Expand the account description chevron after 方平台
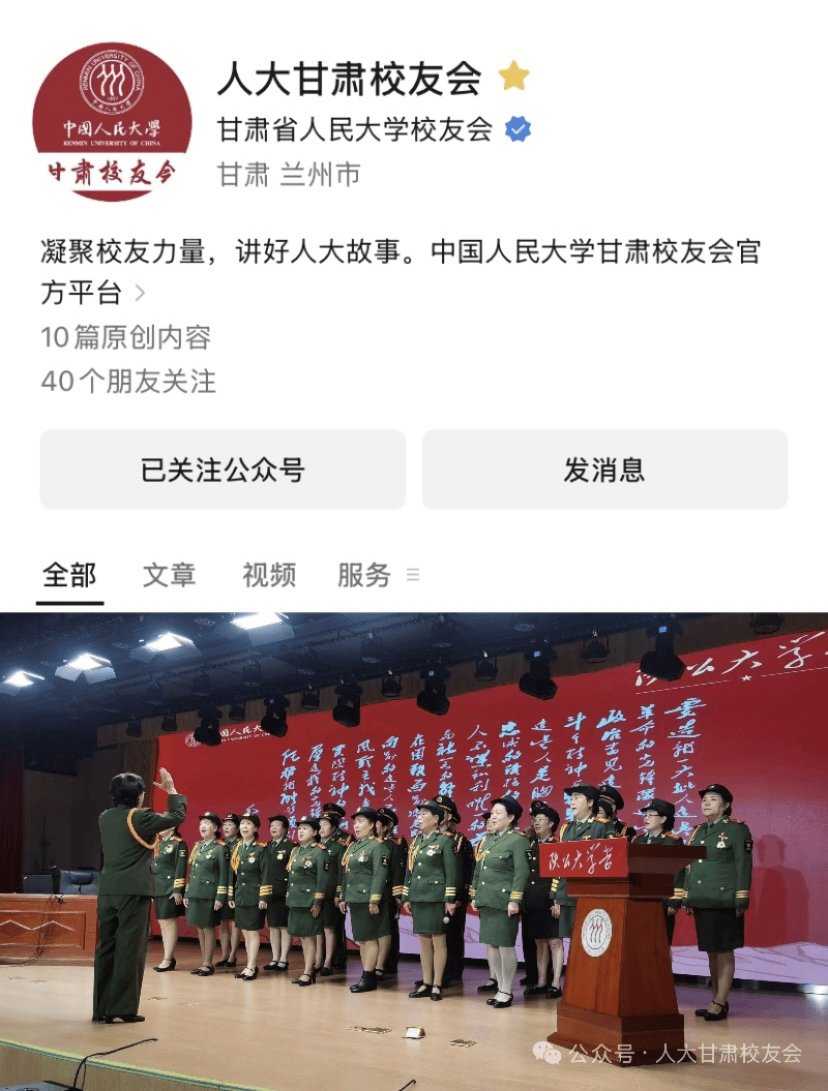This screenshot has height=1091, width=828. coord(140,294)
